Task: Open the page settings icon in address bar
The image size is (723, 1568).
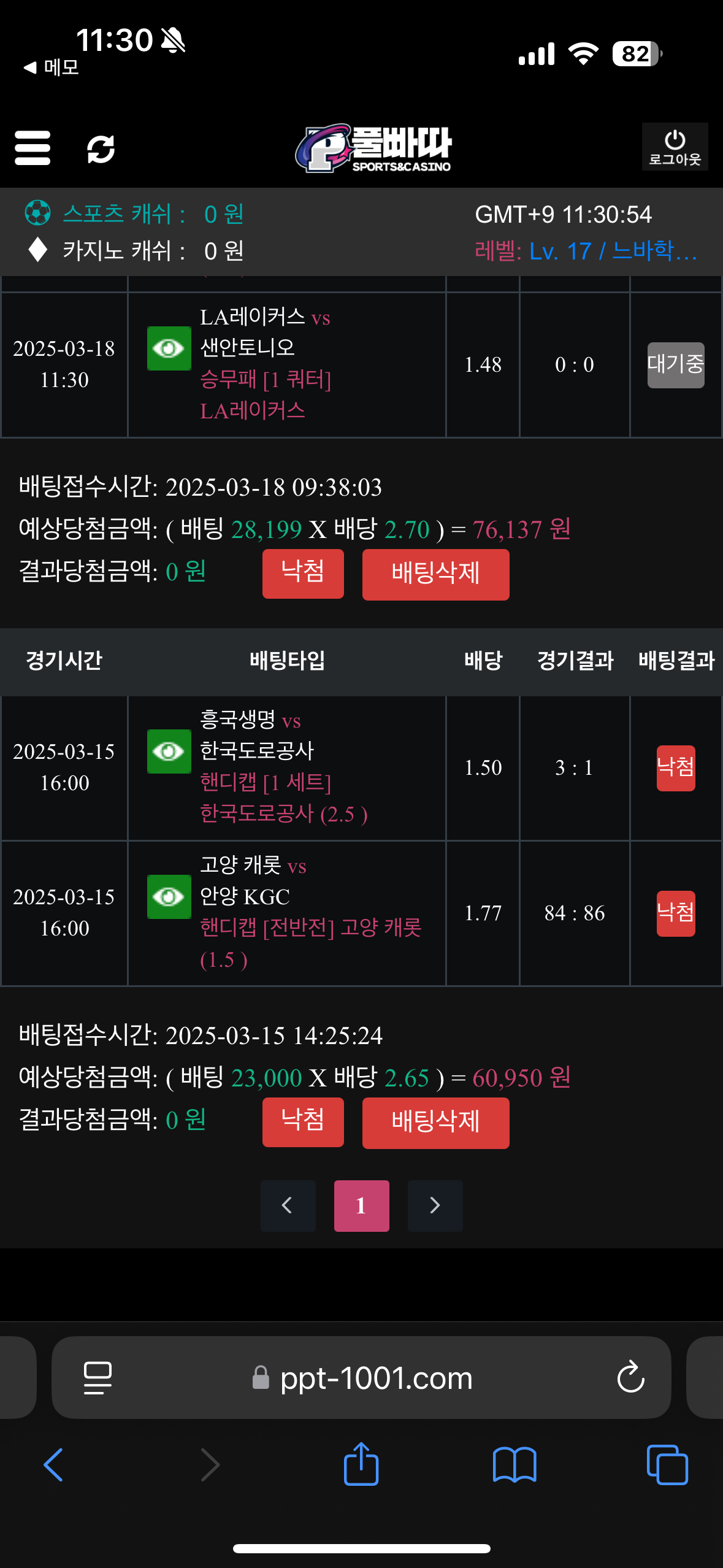Action: pyautogui.click(x=98, y=1378)
